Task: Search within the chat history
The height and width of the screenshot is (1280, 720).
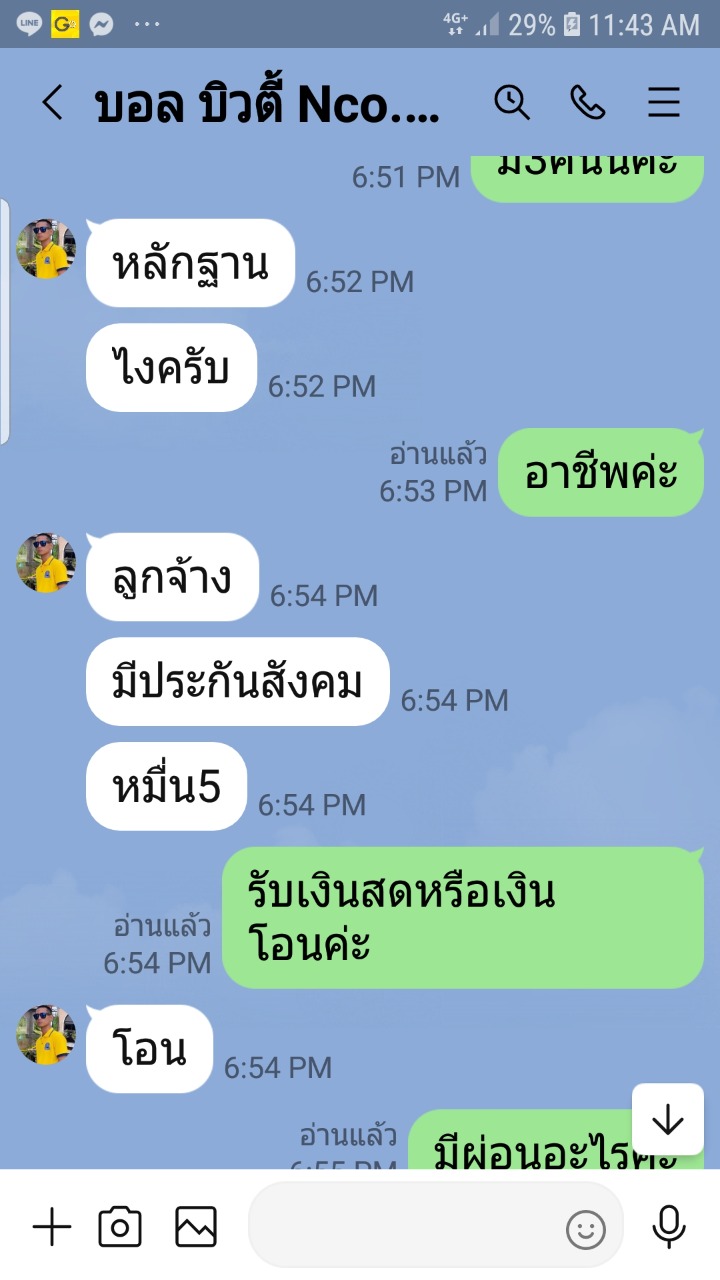Action: tap(512, 102)
